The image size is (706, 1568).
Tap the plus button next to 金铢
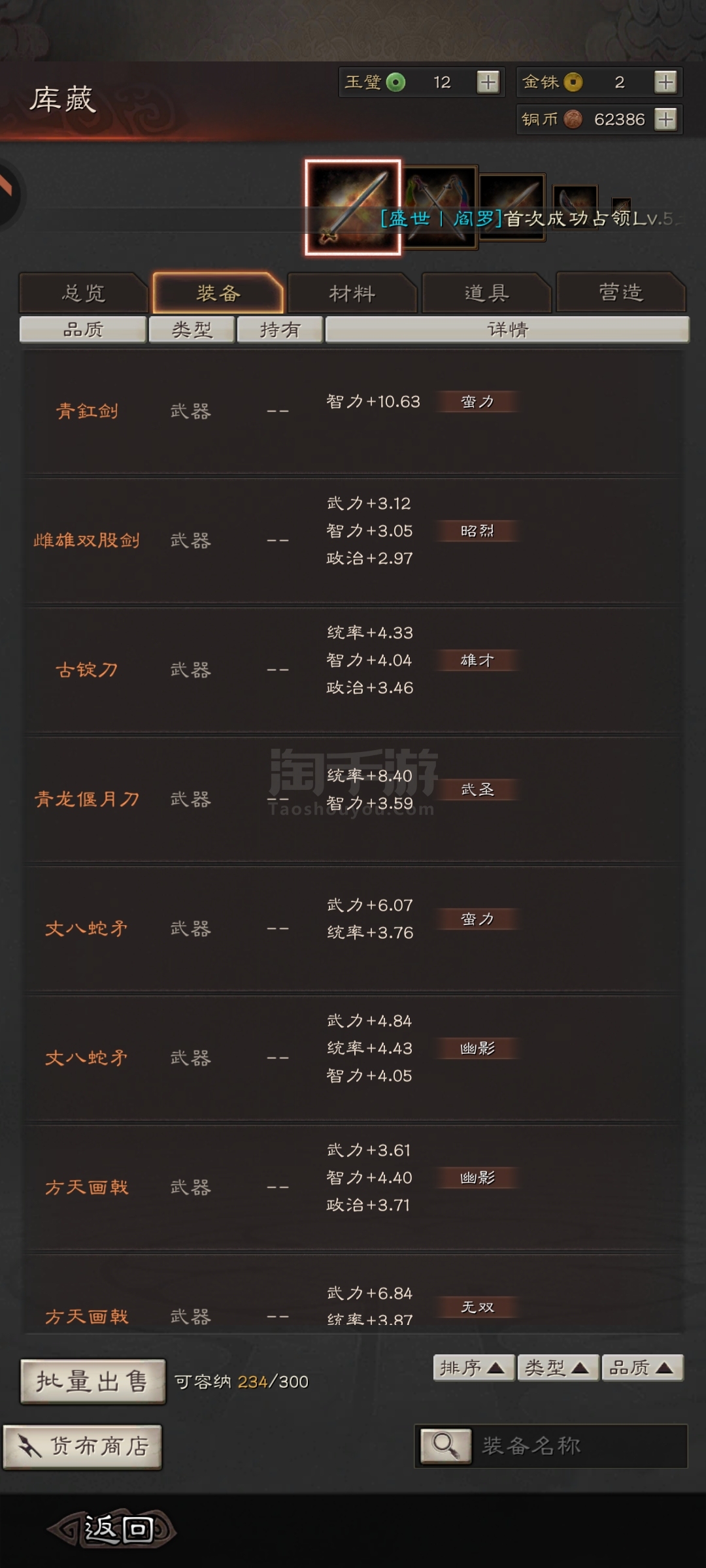coord(665,82)
